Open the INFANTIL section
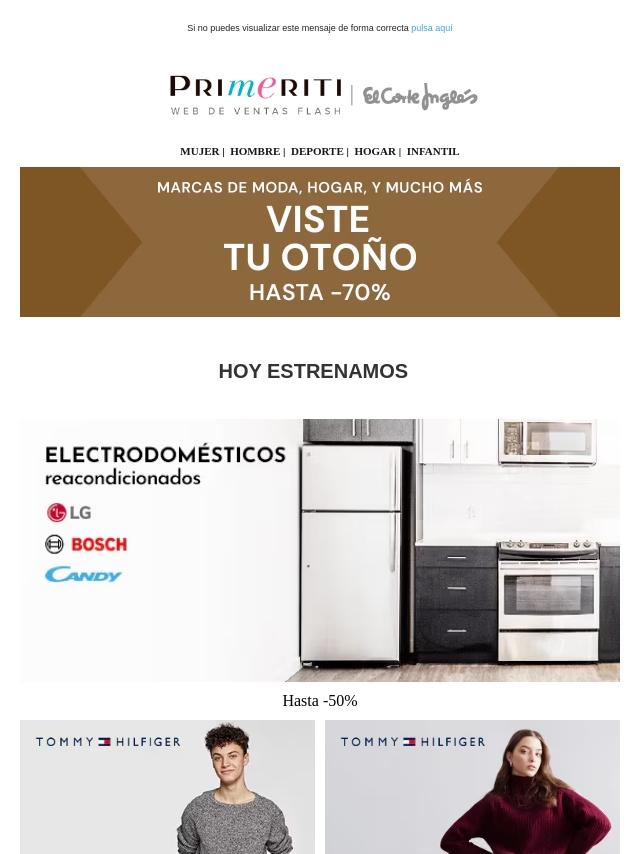The image size is (640, 854). [x=432, y=151]
